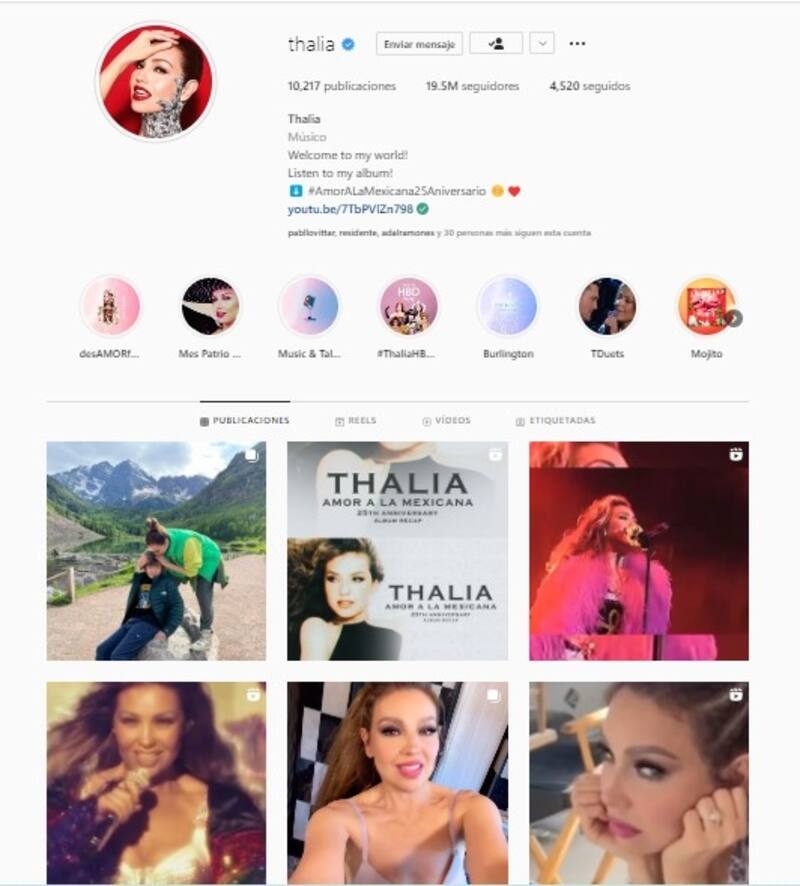Open the mountain lake photo post
The width and height of the screenshot is (800, 886).
(x=156, y=551)
